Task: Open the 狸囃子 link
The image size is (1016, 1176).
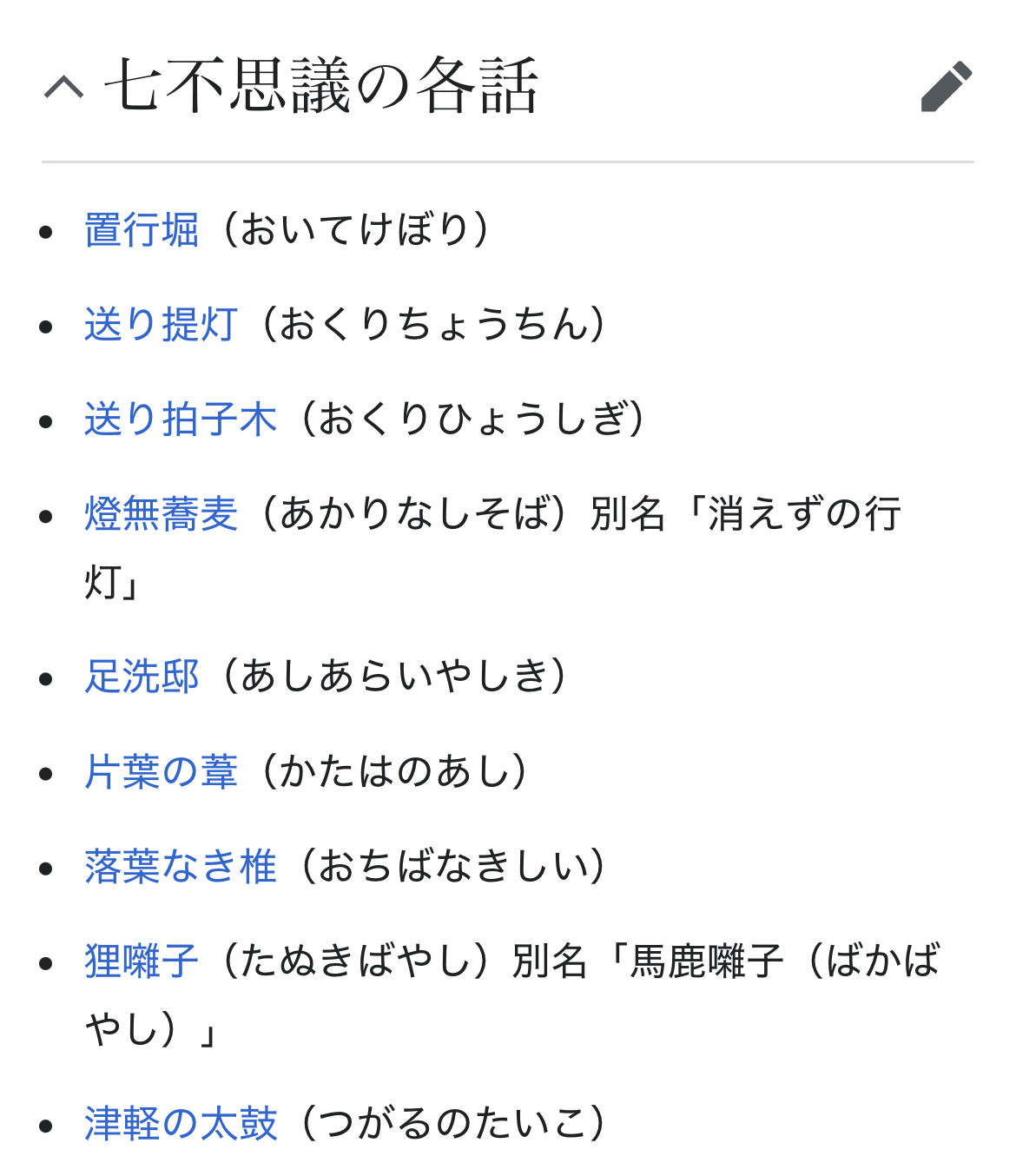Action: click(x=142, y=961)
